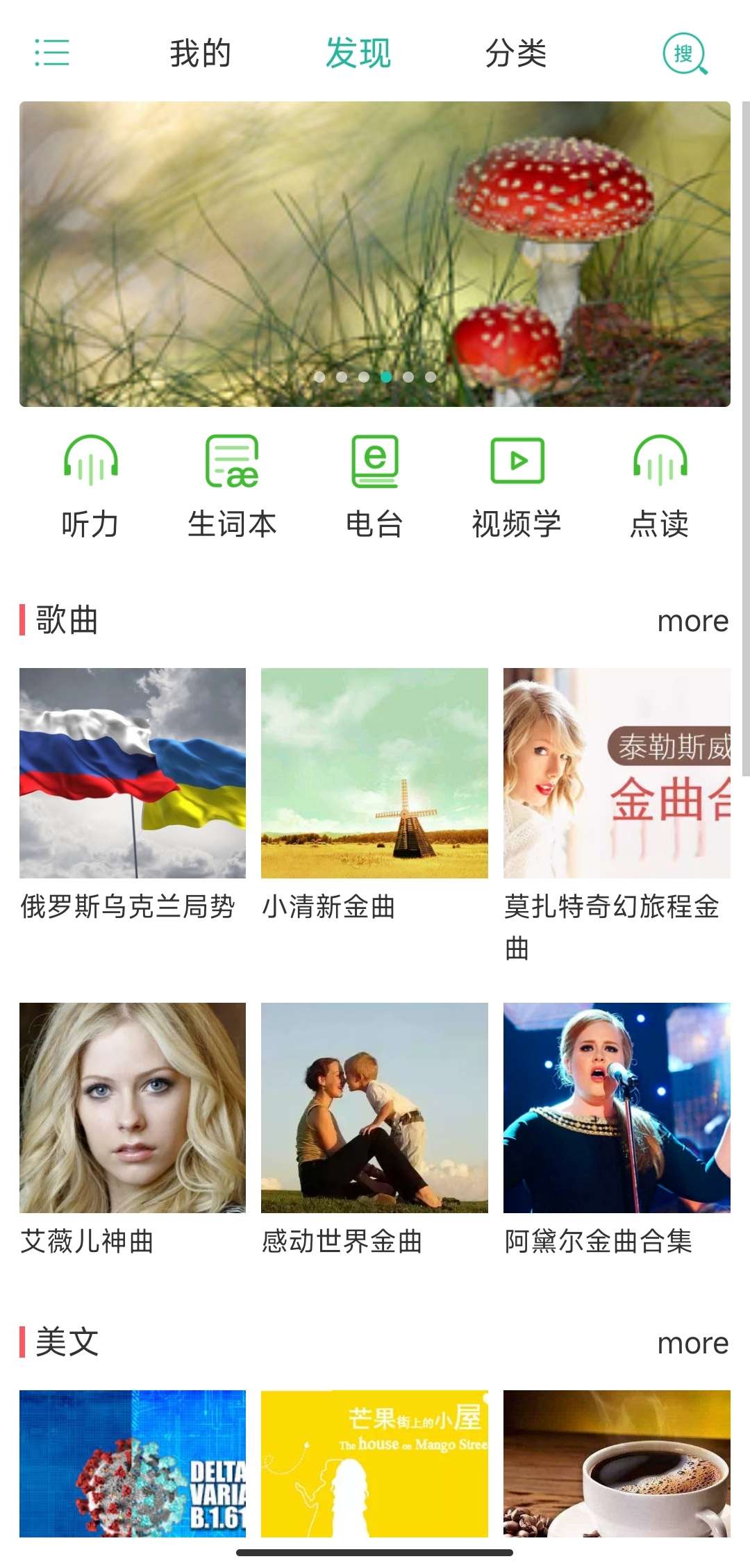Play the 小清新金曲 collection
Image resolution: width=750 pixels, height=1568 pixels.
(x=374, y=774)
